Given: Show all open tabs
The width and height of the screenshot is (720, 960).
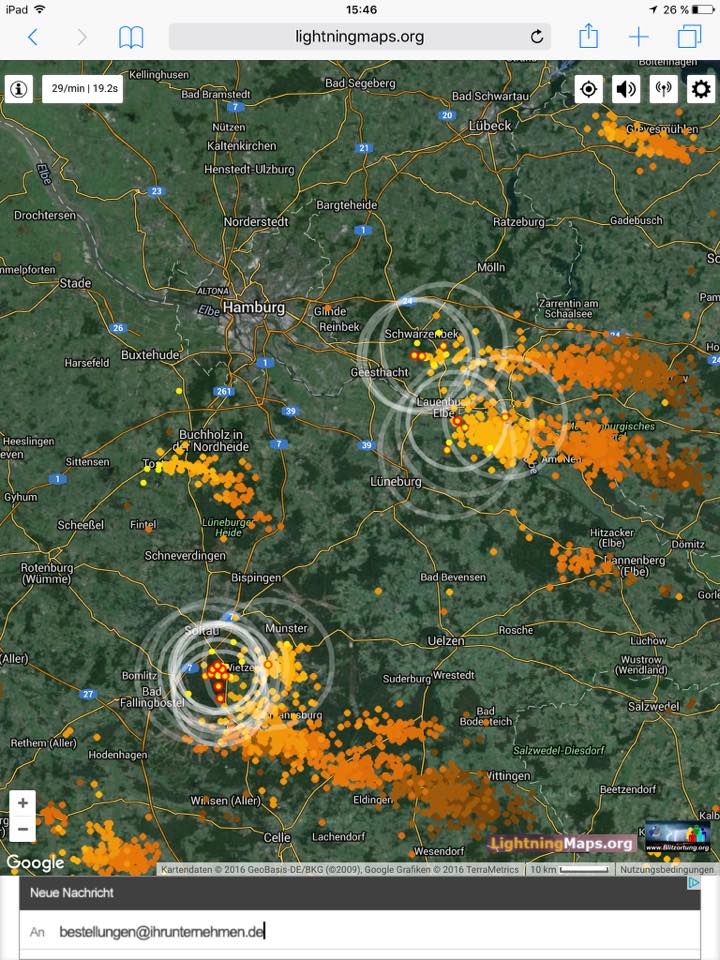Looking at the screenshot, I should click(x=689, y=37).
